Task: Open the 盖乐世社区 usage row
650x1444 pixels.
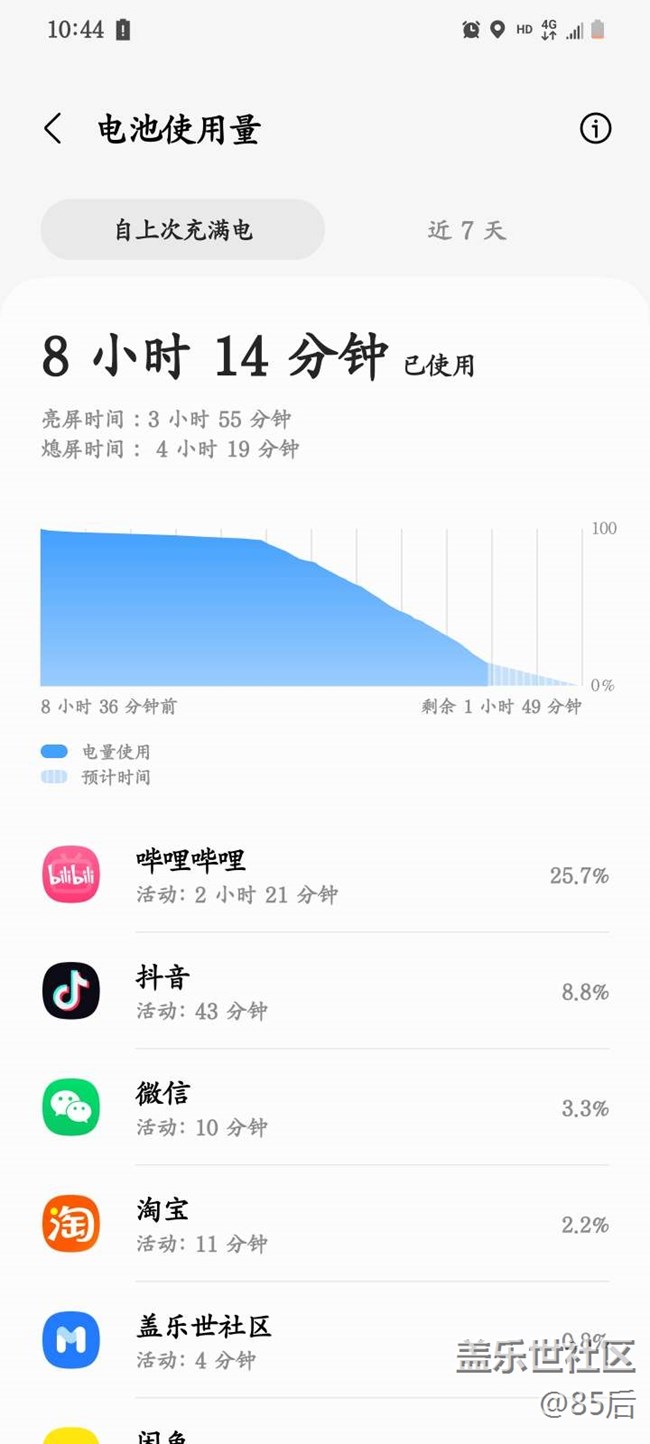Action: 325,1341
